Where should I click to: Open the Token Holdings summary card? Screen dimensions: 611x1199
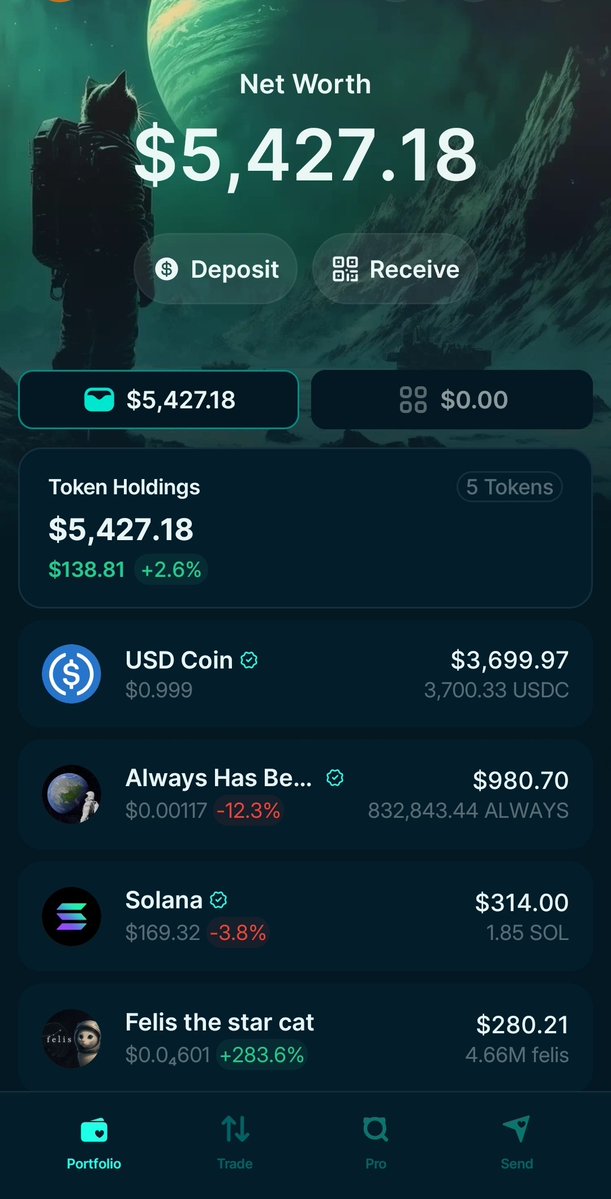(305, 528)
